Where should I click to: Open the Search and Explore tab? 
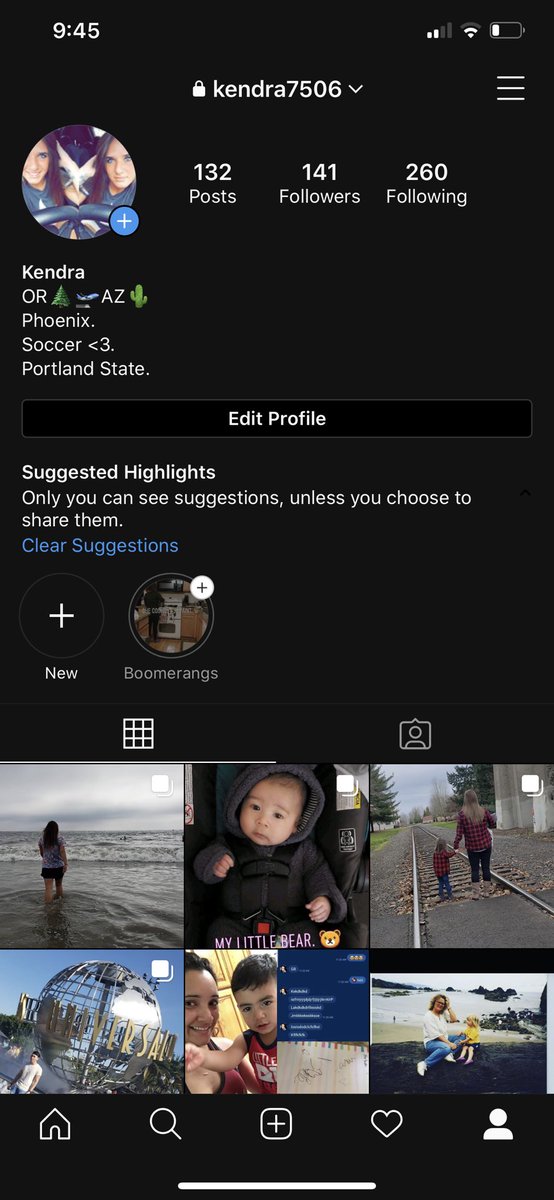click(165, 1125)
